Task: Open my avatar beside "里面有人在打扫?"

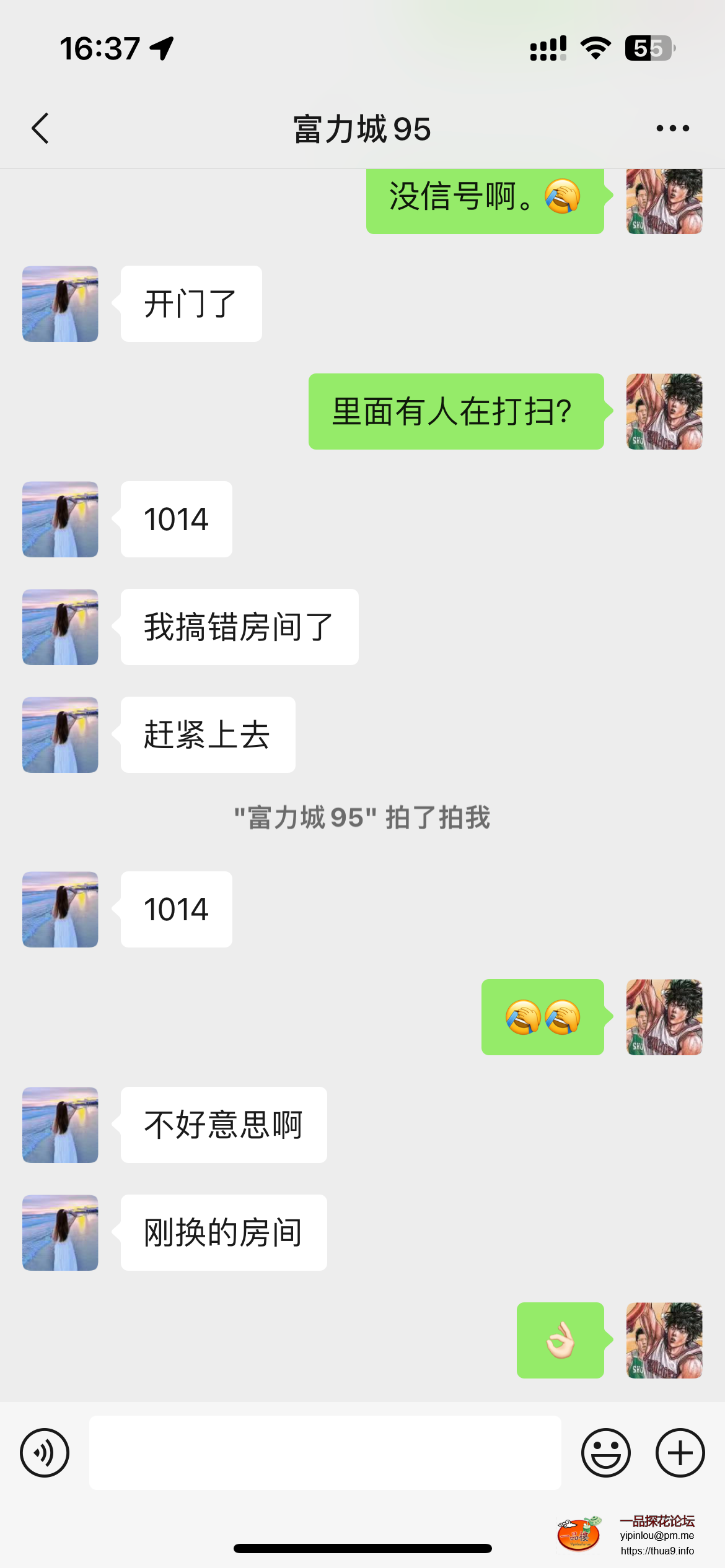Action: [x=664, y=411]
